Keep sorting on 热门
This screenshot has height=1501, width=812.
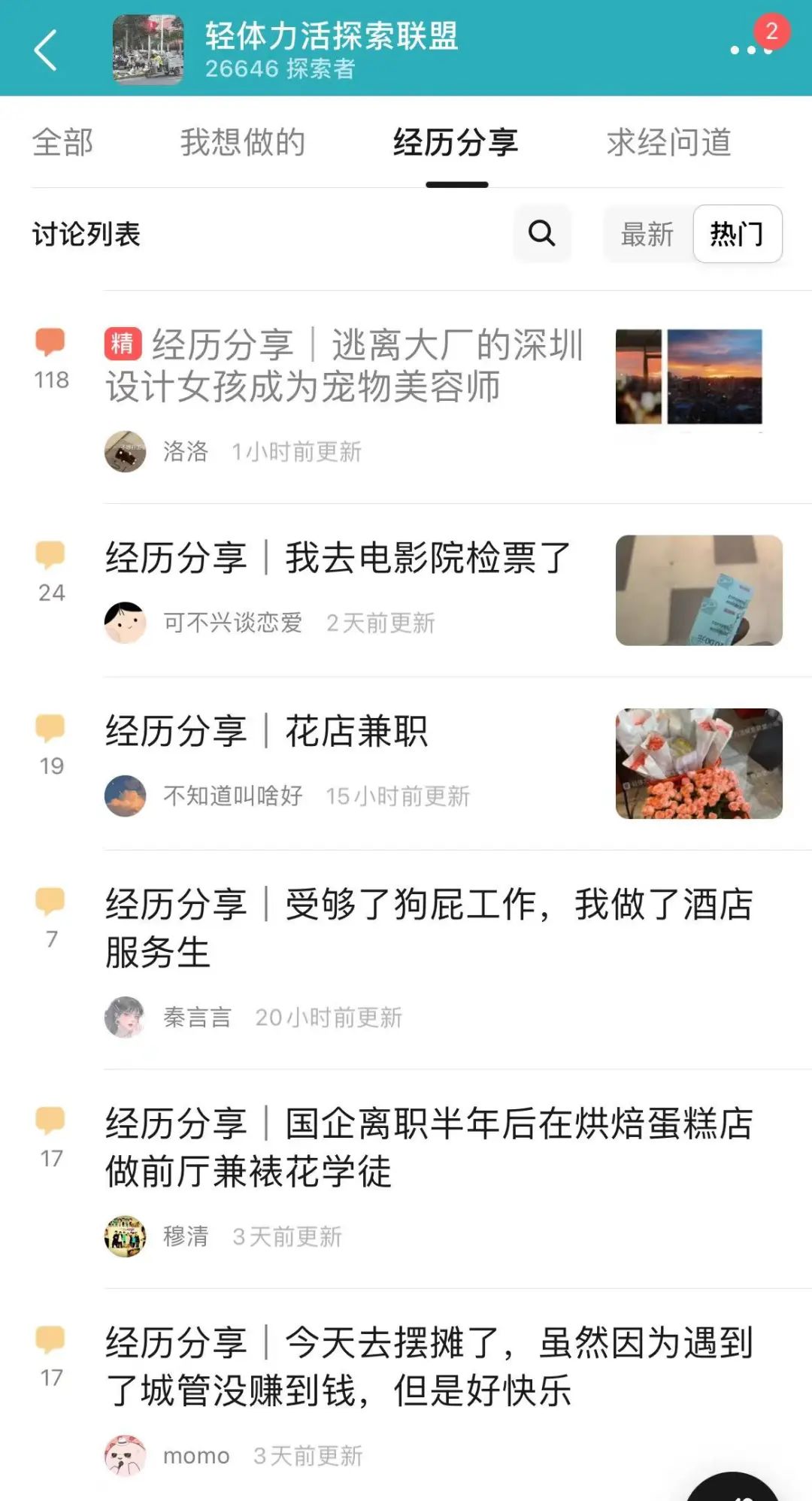[x=736, y=235]
